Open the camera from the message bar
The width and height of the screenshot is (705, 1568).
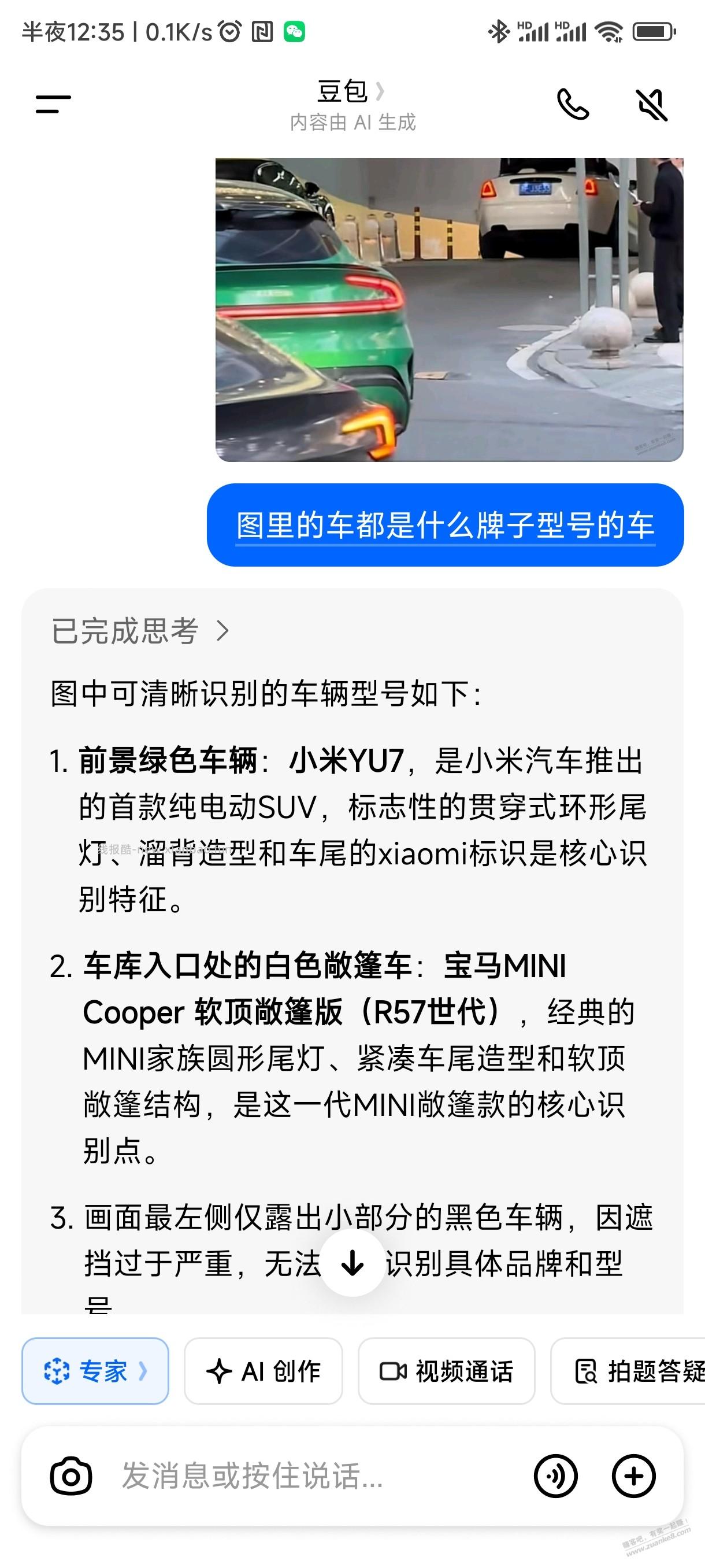tap(72, 1477)
